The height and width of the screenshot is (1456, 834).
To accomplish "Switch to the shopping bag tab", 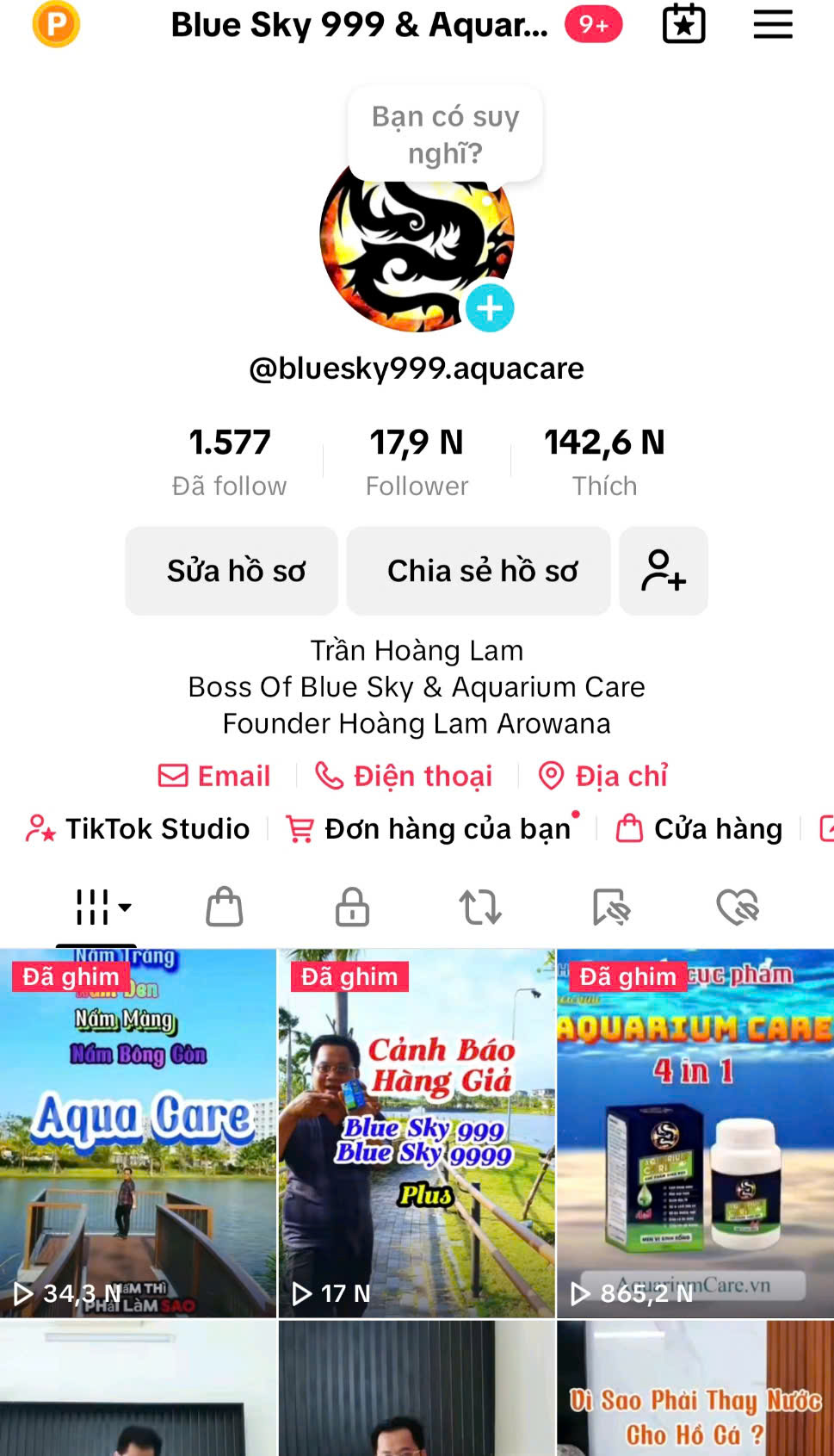I will pyautogui.click(x=225, y=907).
